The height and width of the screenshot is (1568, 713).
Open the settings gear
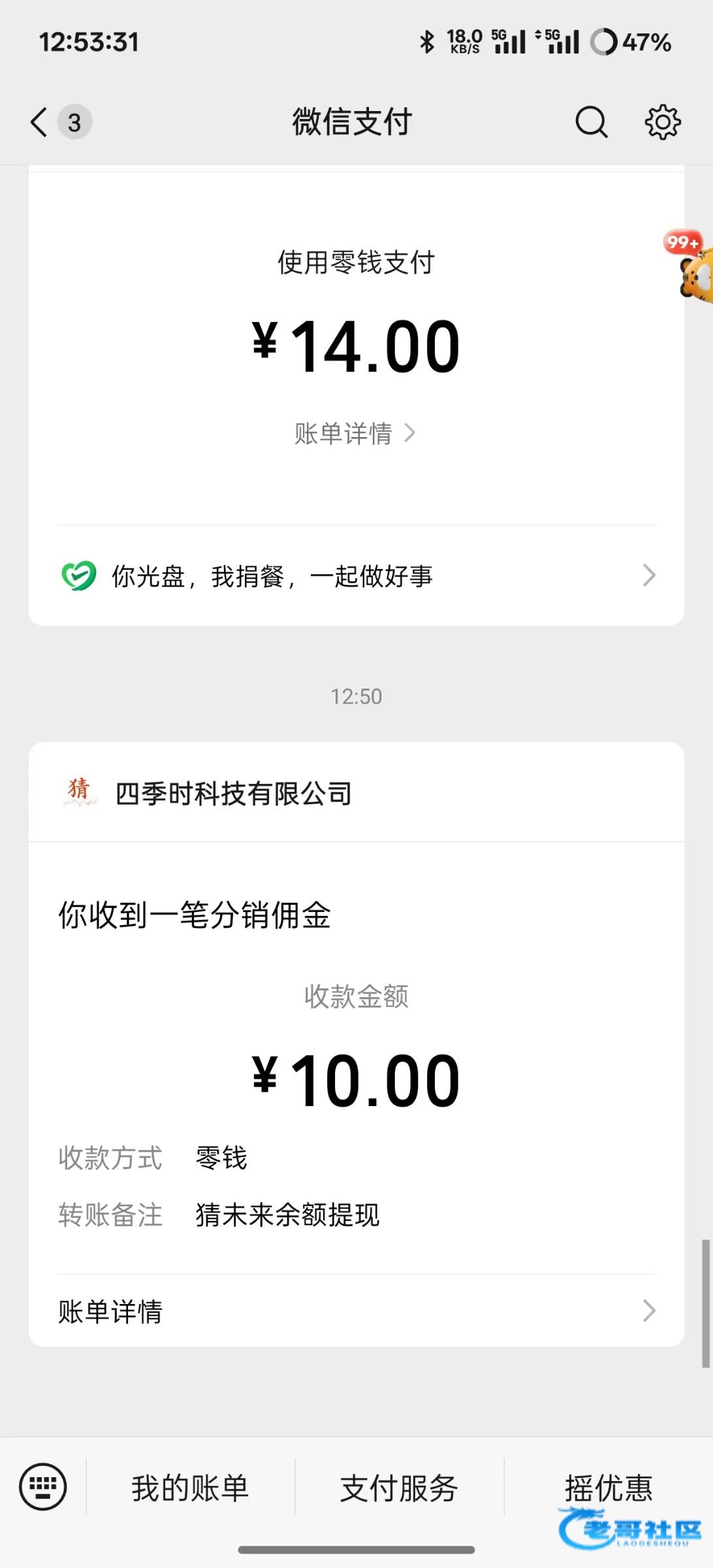click(x=662, y=122)
